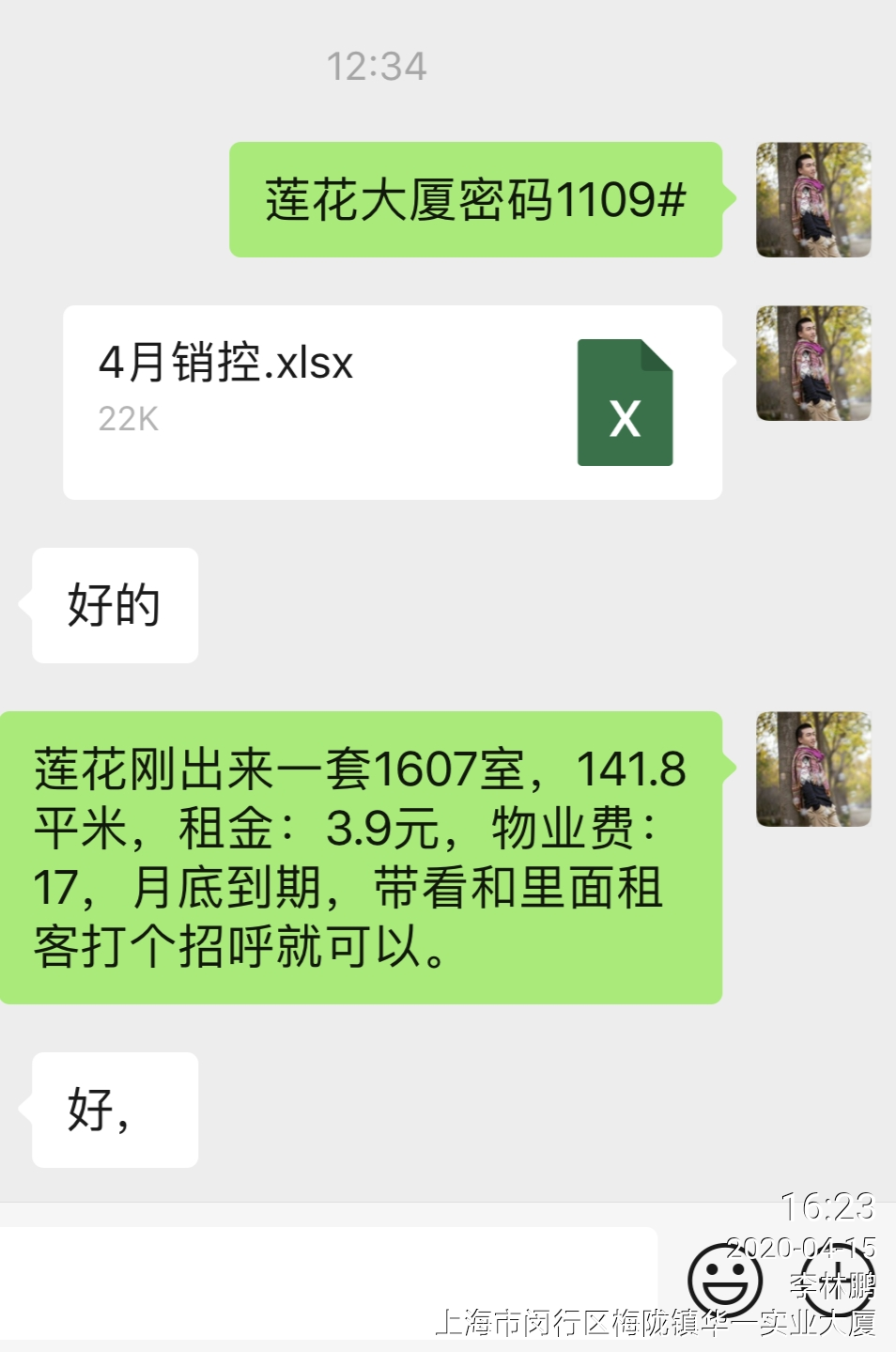
Task: Tap sender avatar beside the 1607室 message
Action: (813, 769)
